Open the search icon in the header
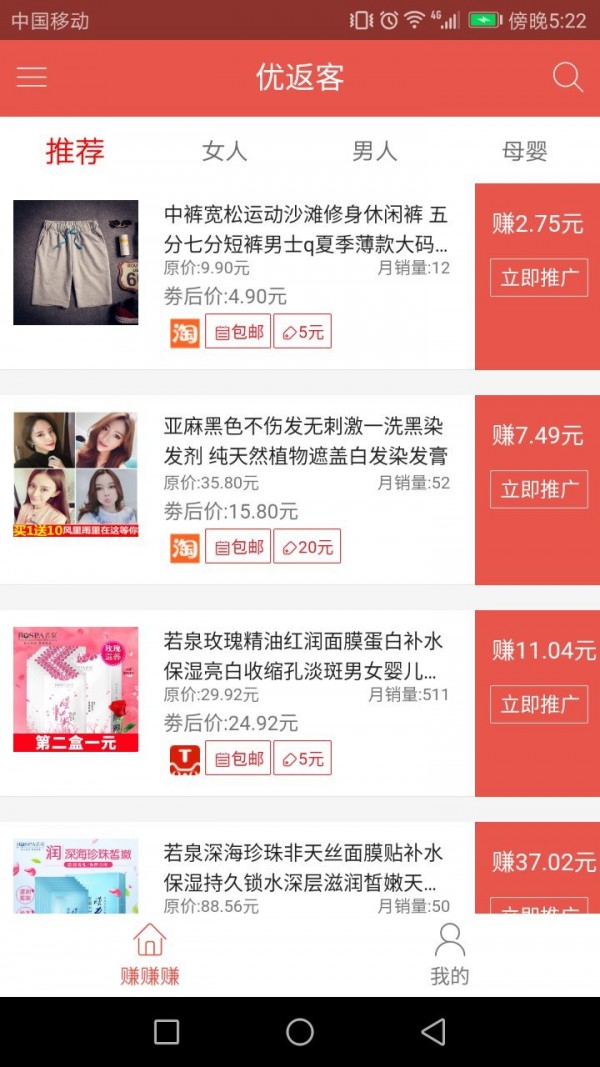This screenshot has width=600, height=1067. click(567, 77)
